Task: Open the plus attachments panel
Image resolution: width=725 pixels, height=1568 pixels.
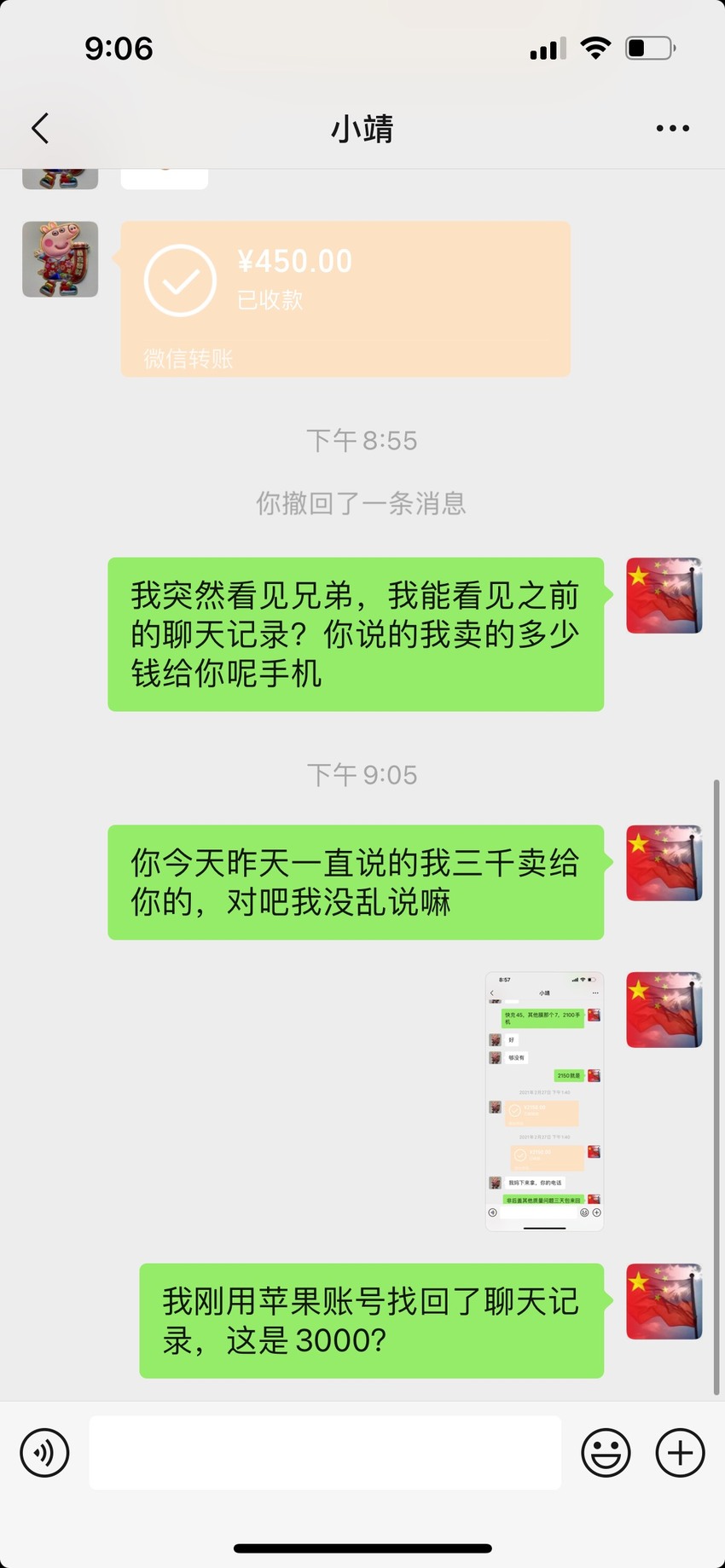Action: click(680, 1453)
